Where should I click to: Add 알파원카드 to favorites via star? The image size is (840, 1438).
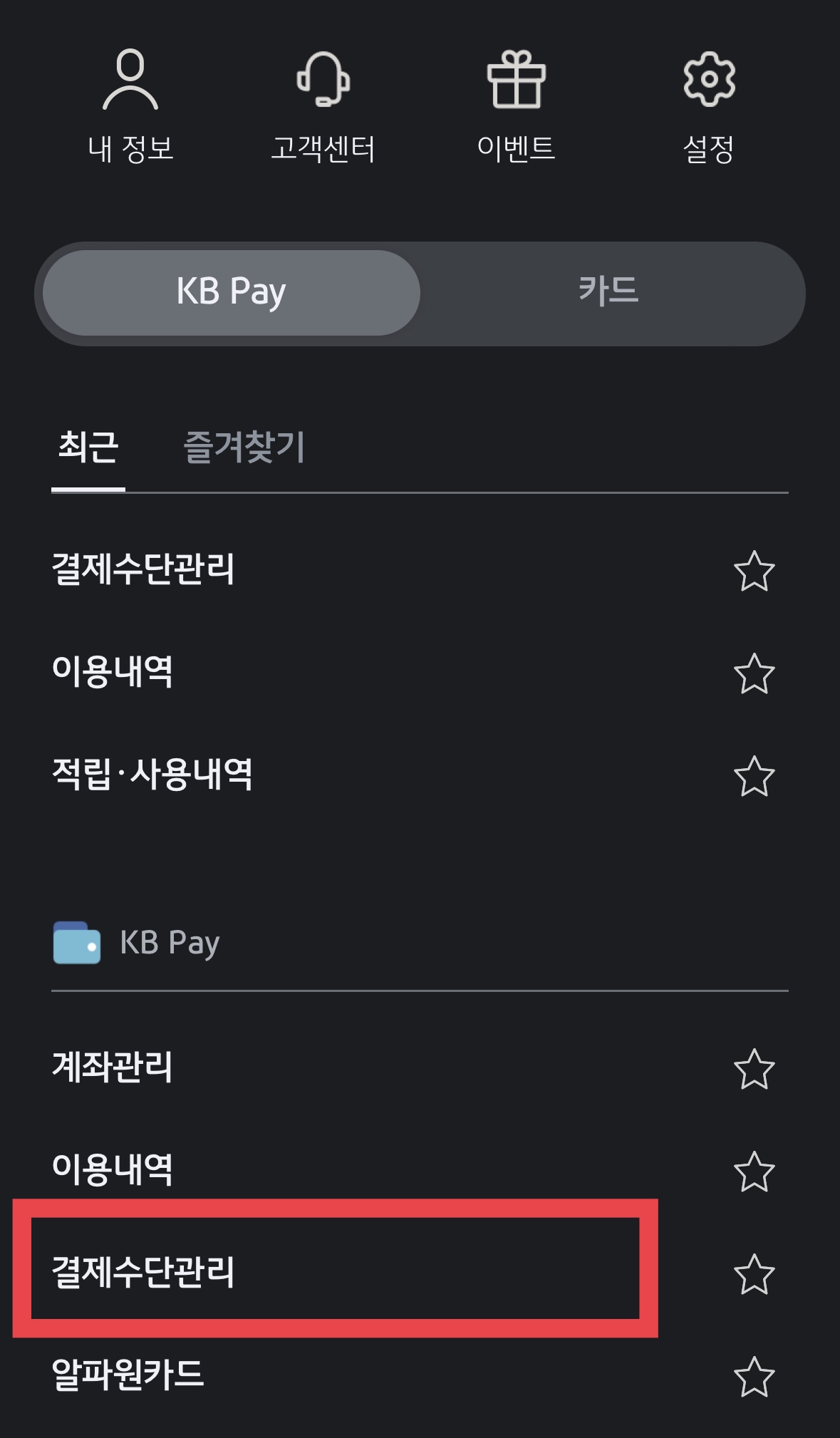754,1377
